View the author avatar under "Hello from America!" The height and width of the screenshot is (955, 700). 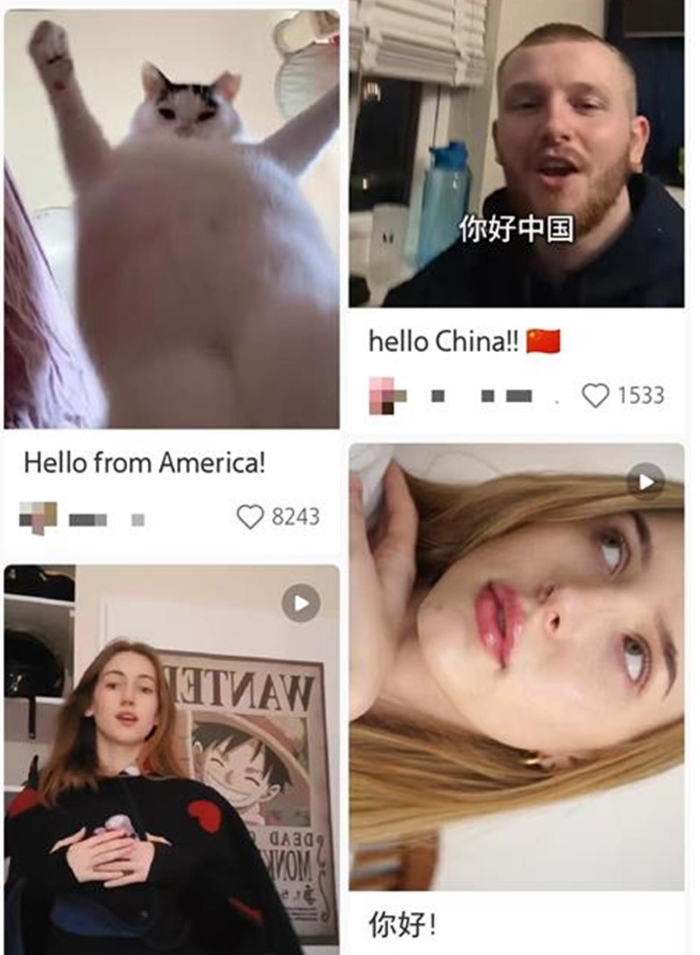point(38,517)
